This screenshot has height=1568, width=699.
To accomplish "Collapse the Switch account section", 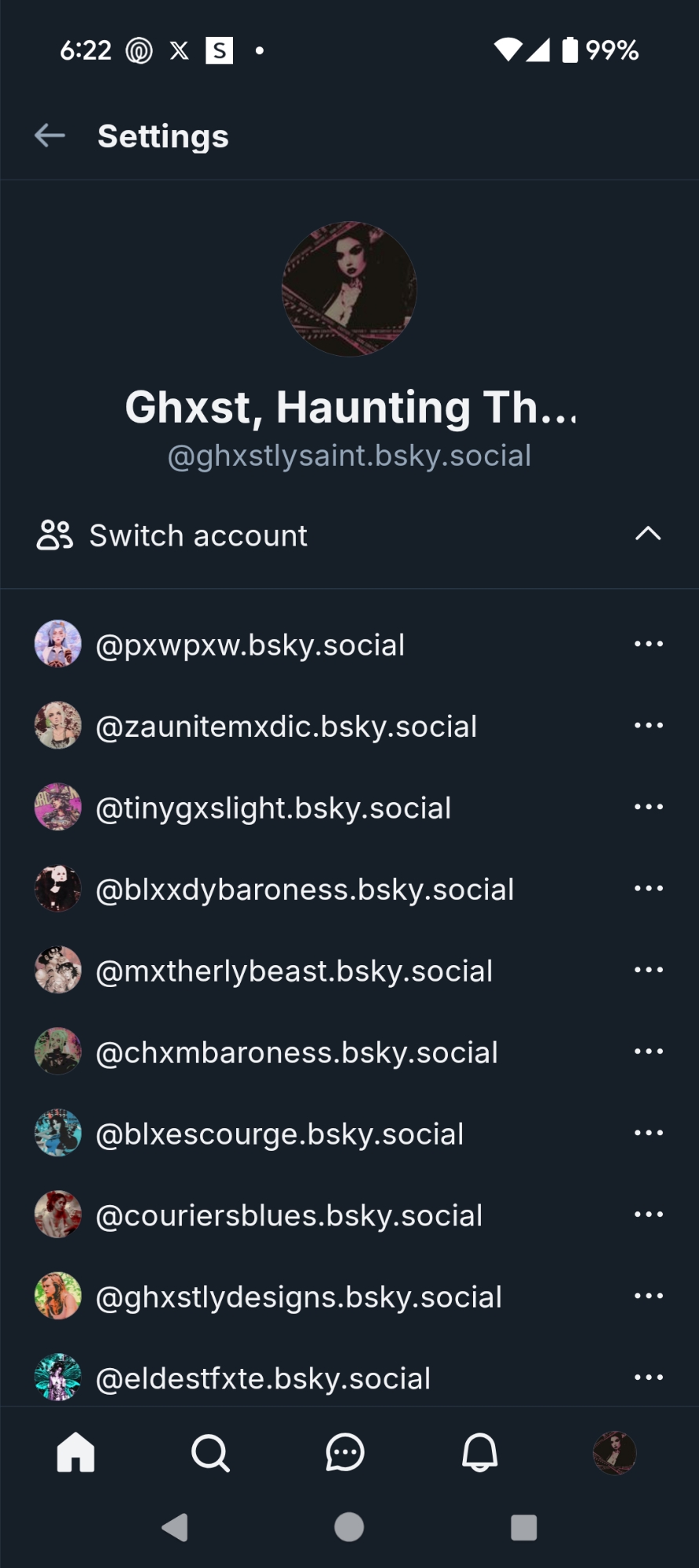I will pos(647,535).
